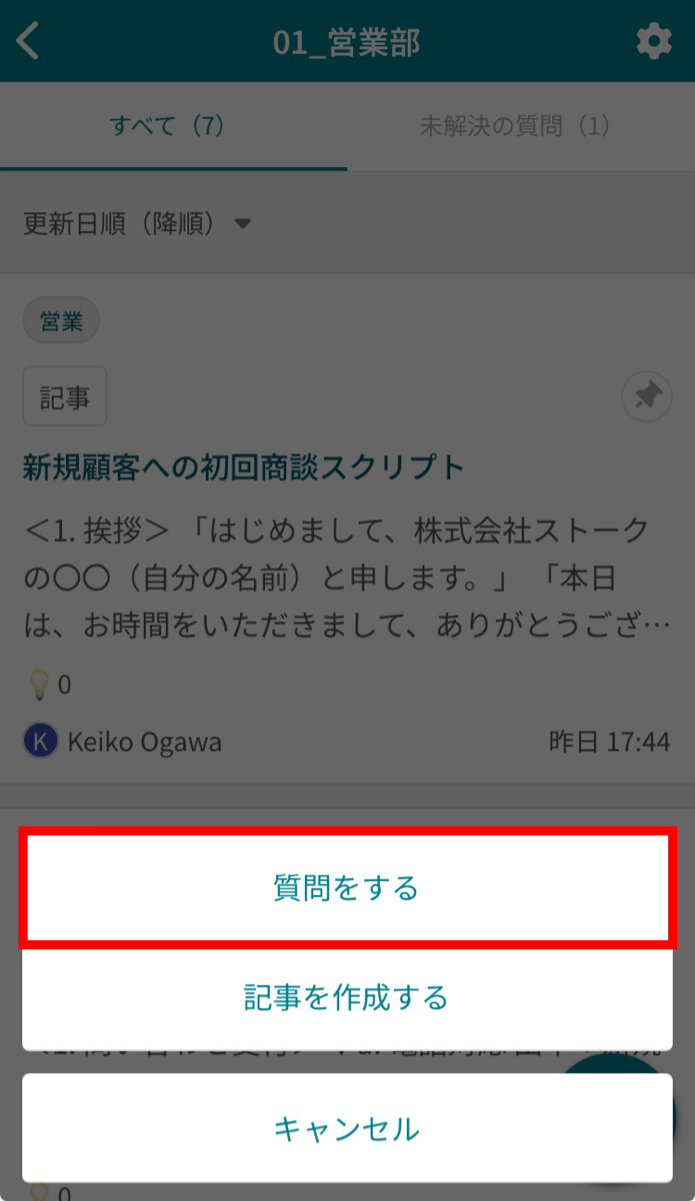Screen dimensions: 695x1201
Task: Go back with the header arrow
Action: 29,42
